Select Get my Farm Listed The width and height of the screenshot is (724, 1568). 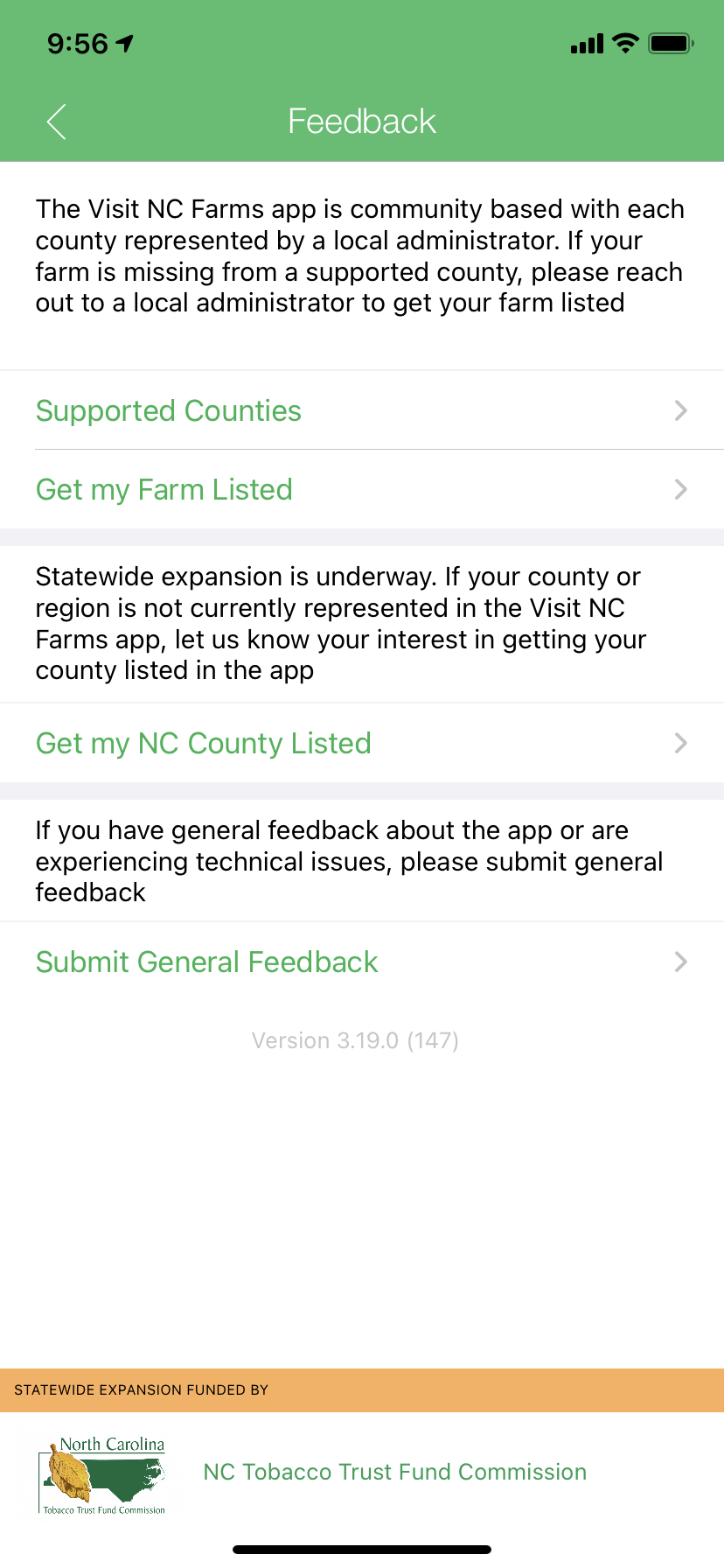(362, 489)
